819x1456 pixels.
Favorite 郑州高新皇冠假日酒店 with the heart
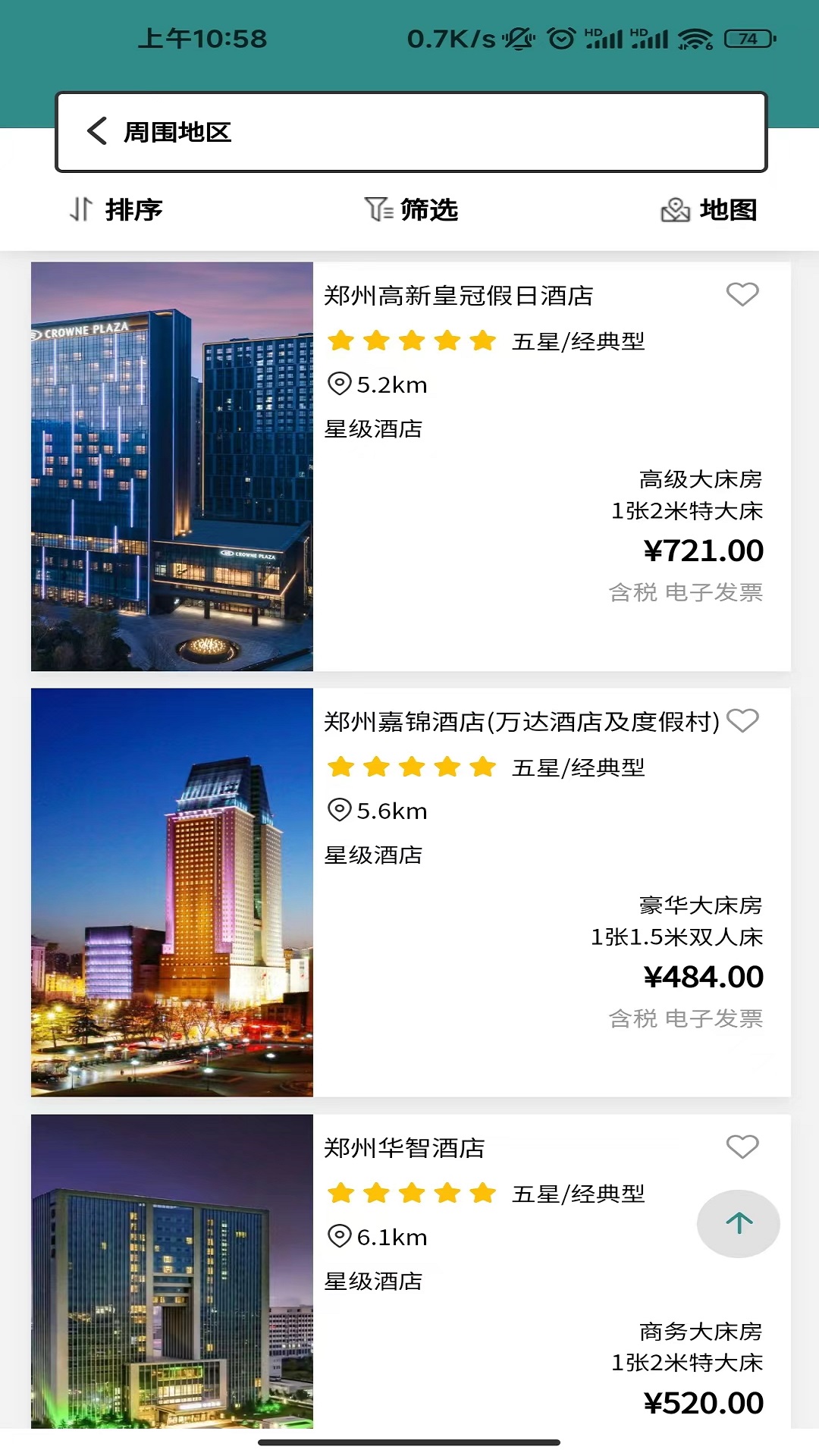tap(743, 296)
